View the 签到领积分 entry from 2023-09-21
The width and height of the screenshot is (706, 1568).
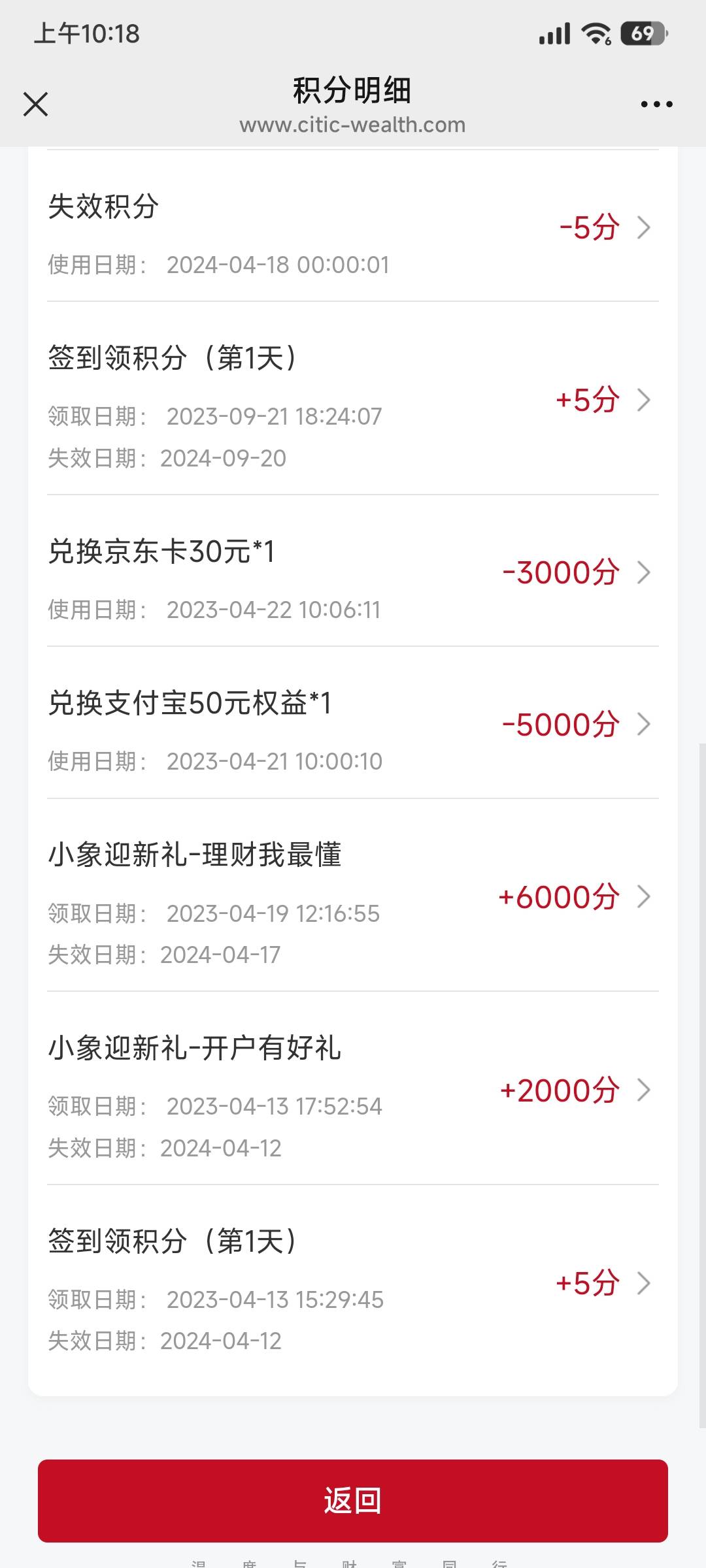click(353, 399)
